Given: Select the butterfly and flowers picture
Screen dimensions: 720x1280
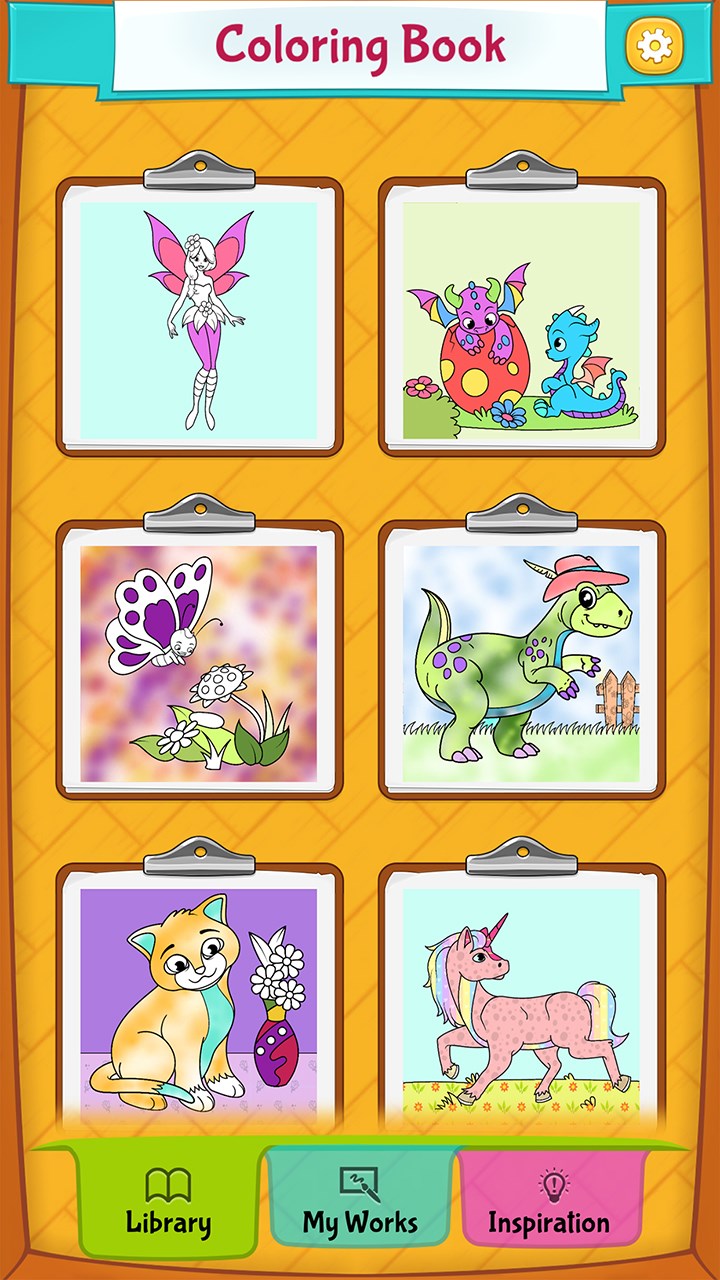Looking at the screenshot, I should click(199, 663).
